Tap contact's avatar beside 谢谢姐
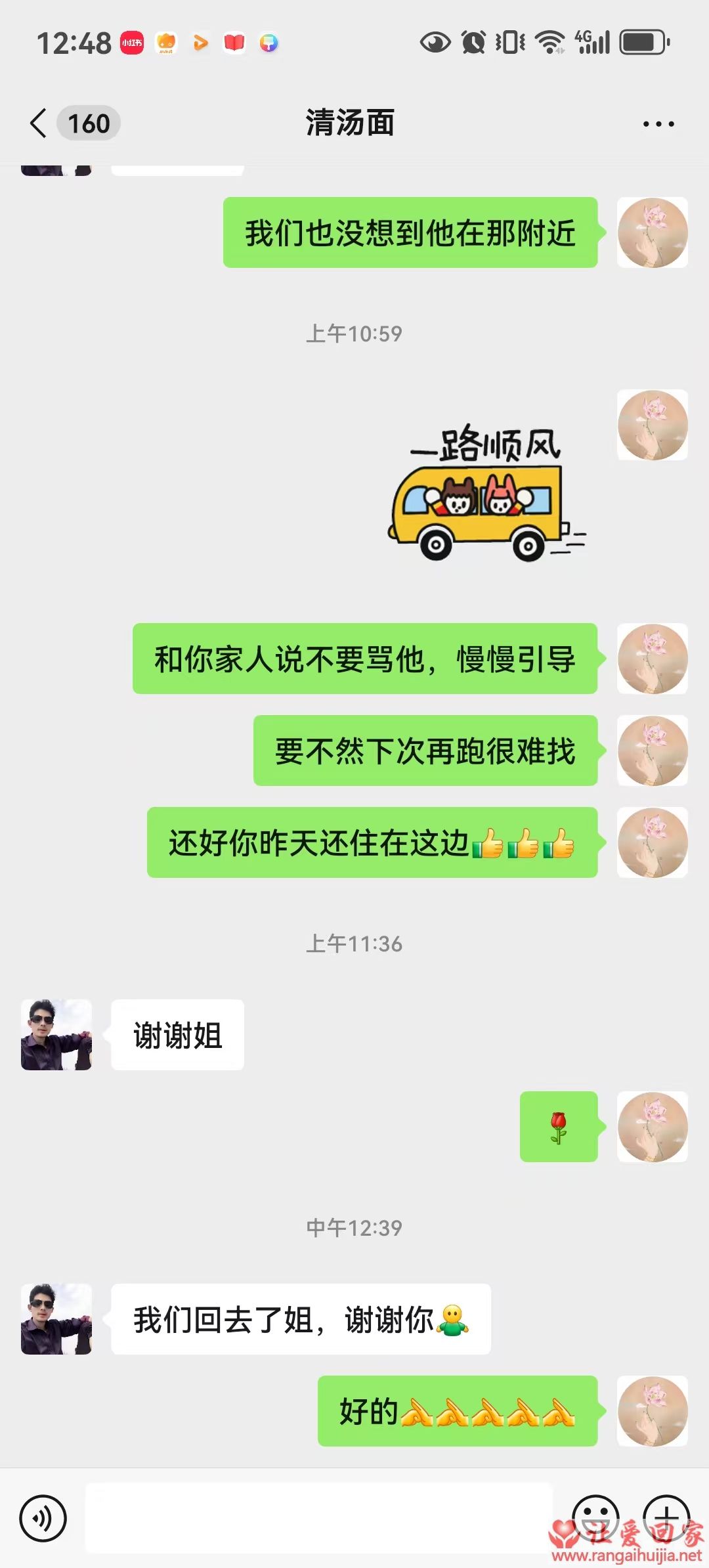 pos(56,1035)
